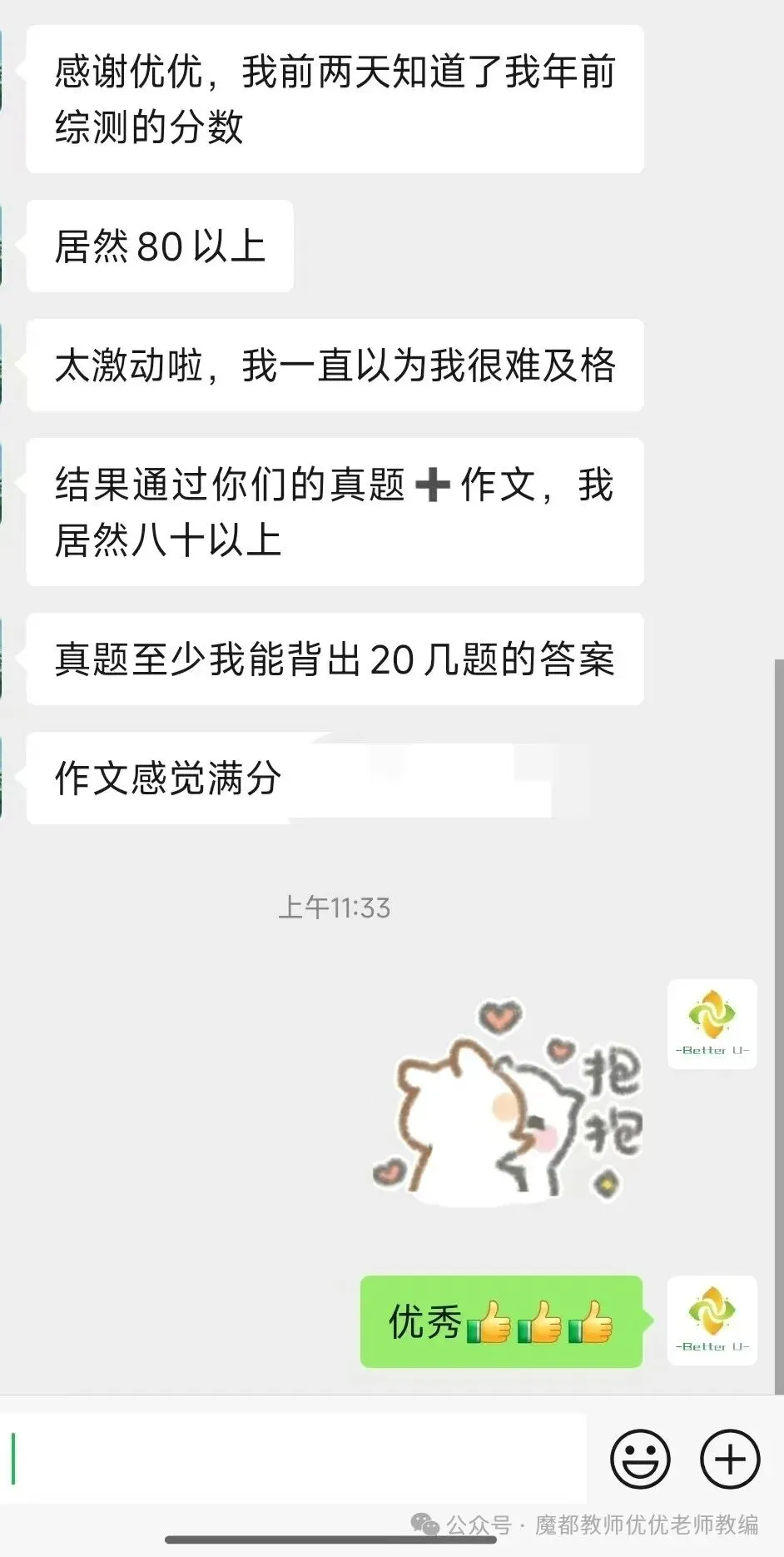This screenshot has width=784, height=1557.
Task: Open the plus attachments menu
Action: (x=730, y=1459)
